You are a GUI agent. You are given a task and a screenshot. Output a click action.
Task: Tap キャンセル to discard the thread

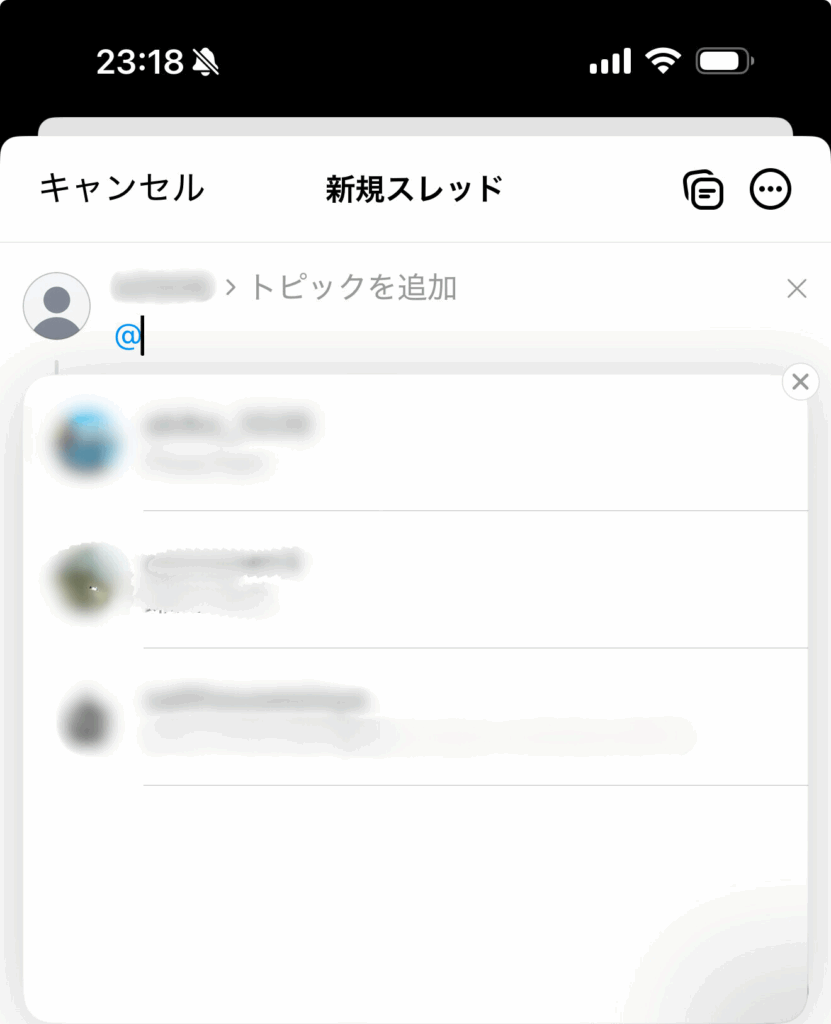tap(121, 188)
